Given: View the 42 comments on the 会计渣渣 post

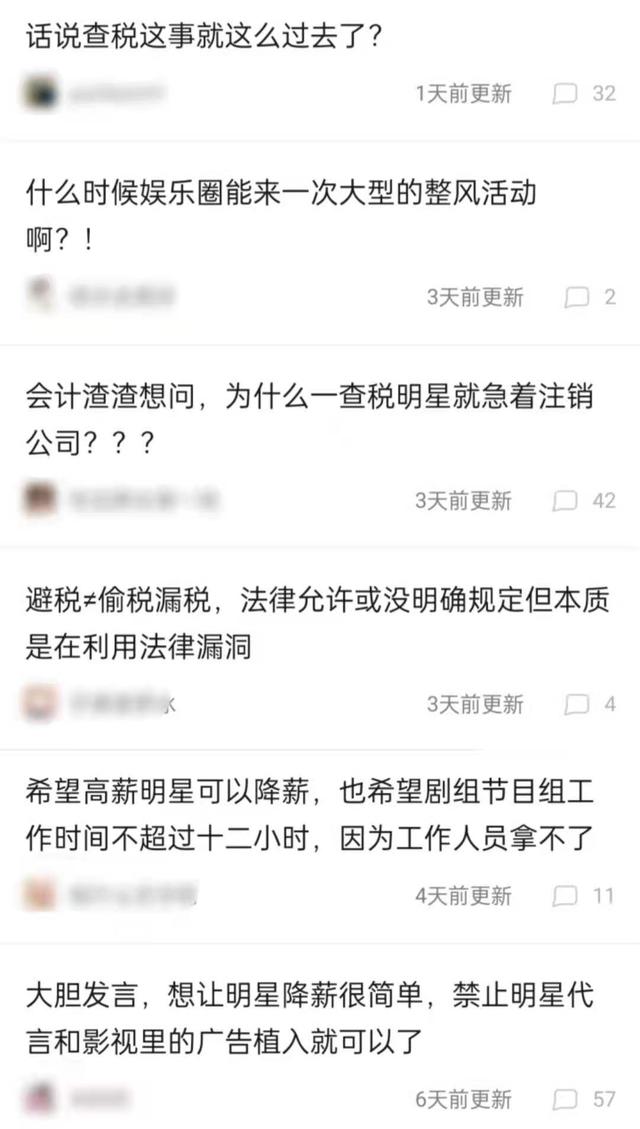Looking at the screenshot, I should click(585, 500).
